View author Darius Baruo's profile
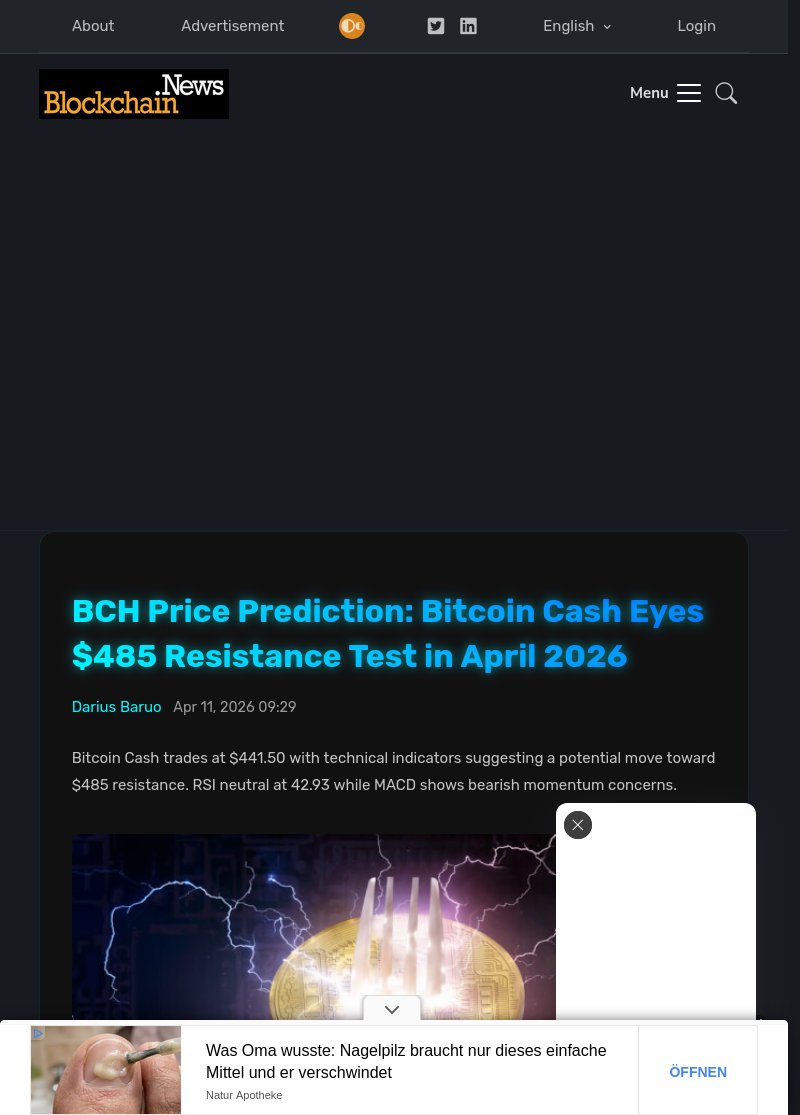Image resolution: width=800 pixels, height=1115 pixels. click(x=116, y=707)
